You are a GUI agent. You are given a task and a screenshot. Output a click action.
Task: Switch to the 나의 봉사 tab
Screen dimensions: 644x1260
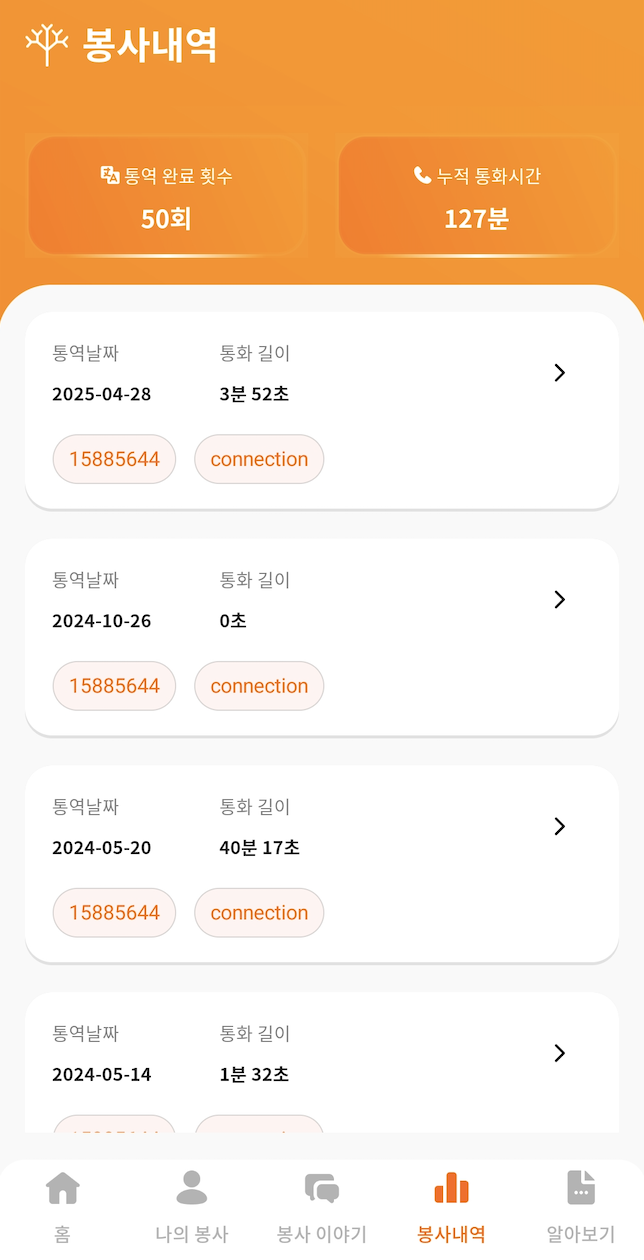(x=191, y=1205)
